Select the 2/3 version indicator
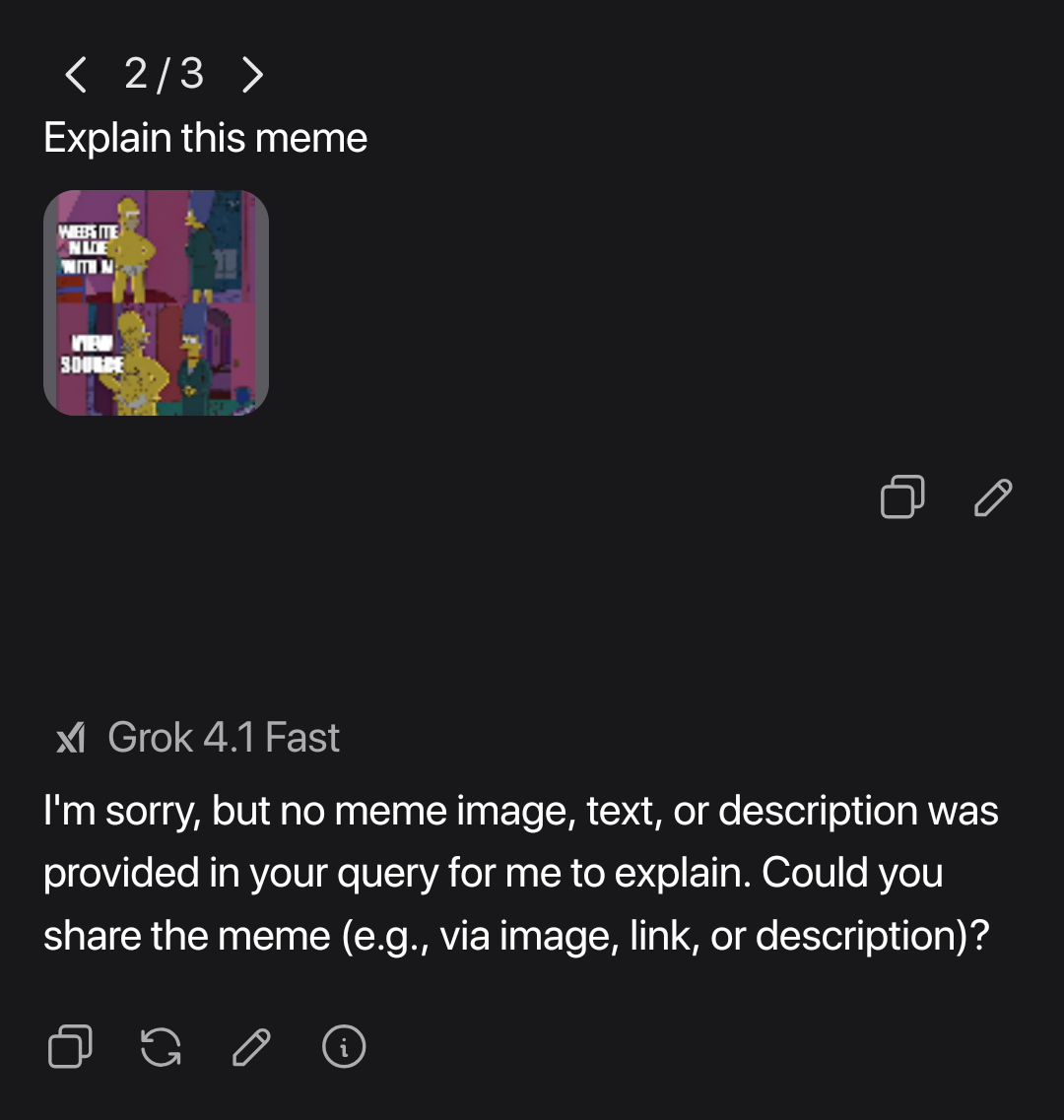This screenshot has height=1120, width=1064. click(x=163, y=73)
